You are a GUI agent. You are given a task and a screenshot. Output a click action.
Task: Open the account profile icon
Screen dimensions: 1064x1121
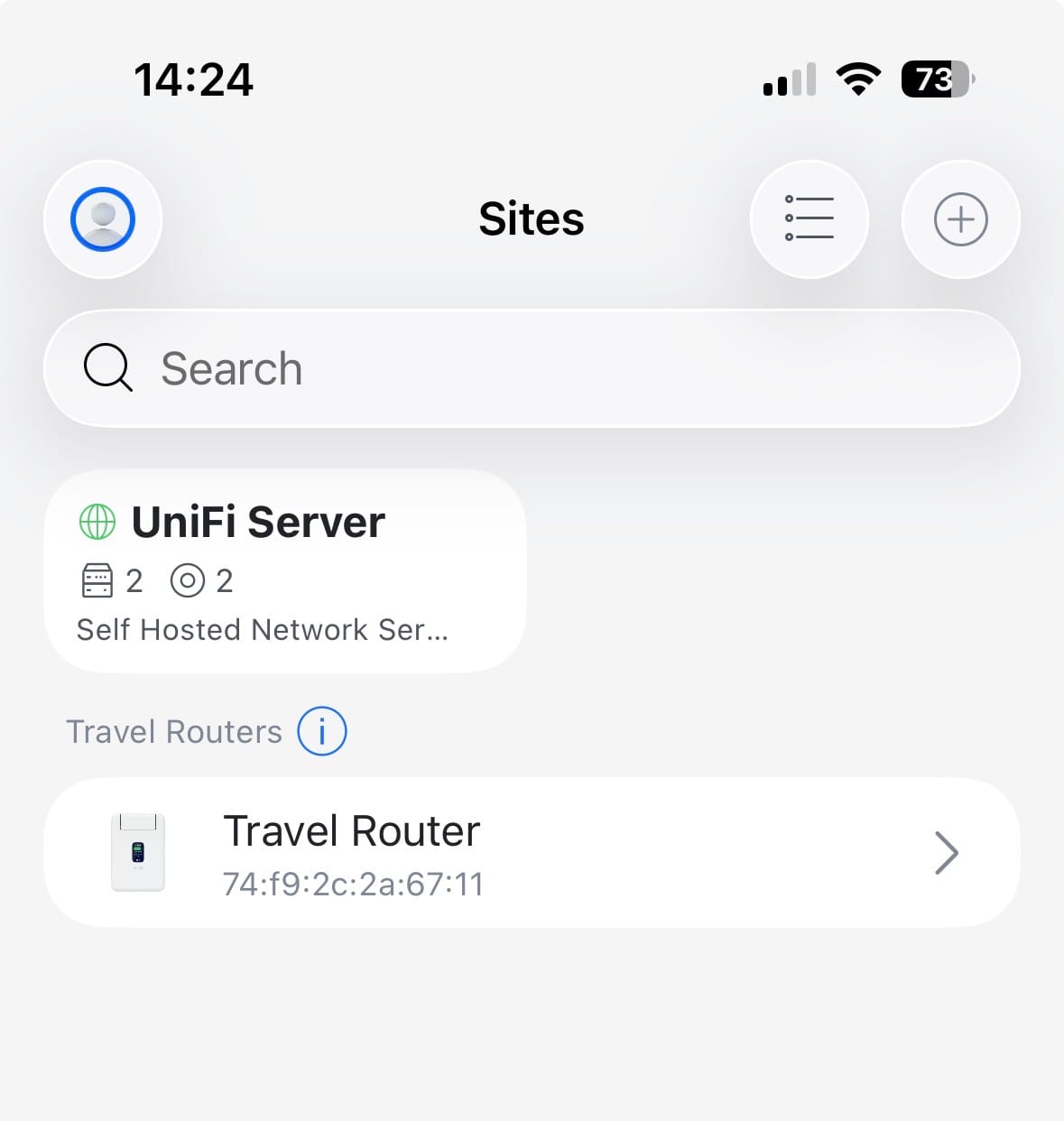[103, 219]
